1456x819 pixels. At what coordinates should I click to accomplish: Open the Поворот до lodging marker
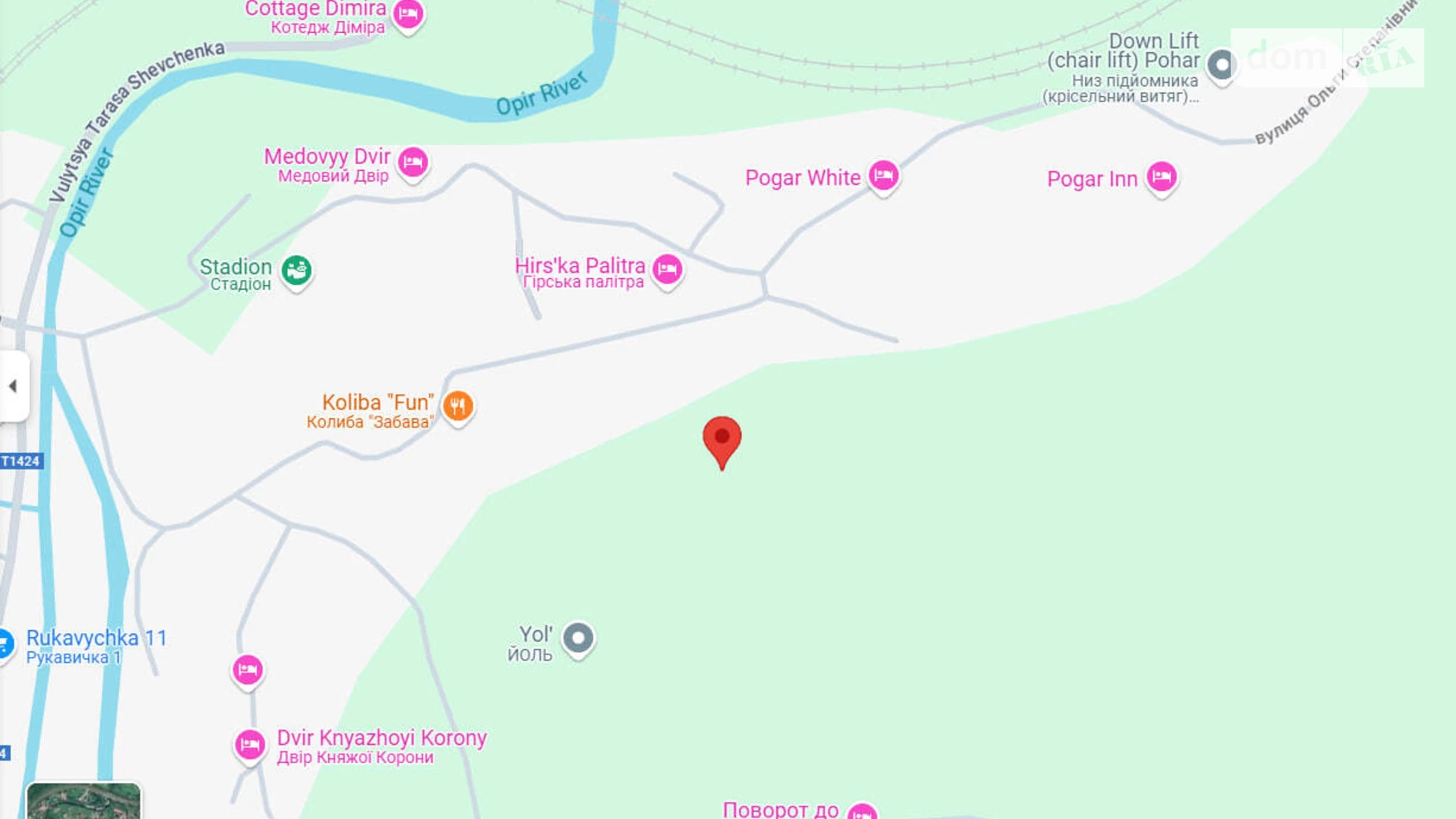coord(862,813)
